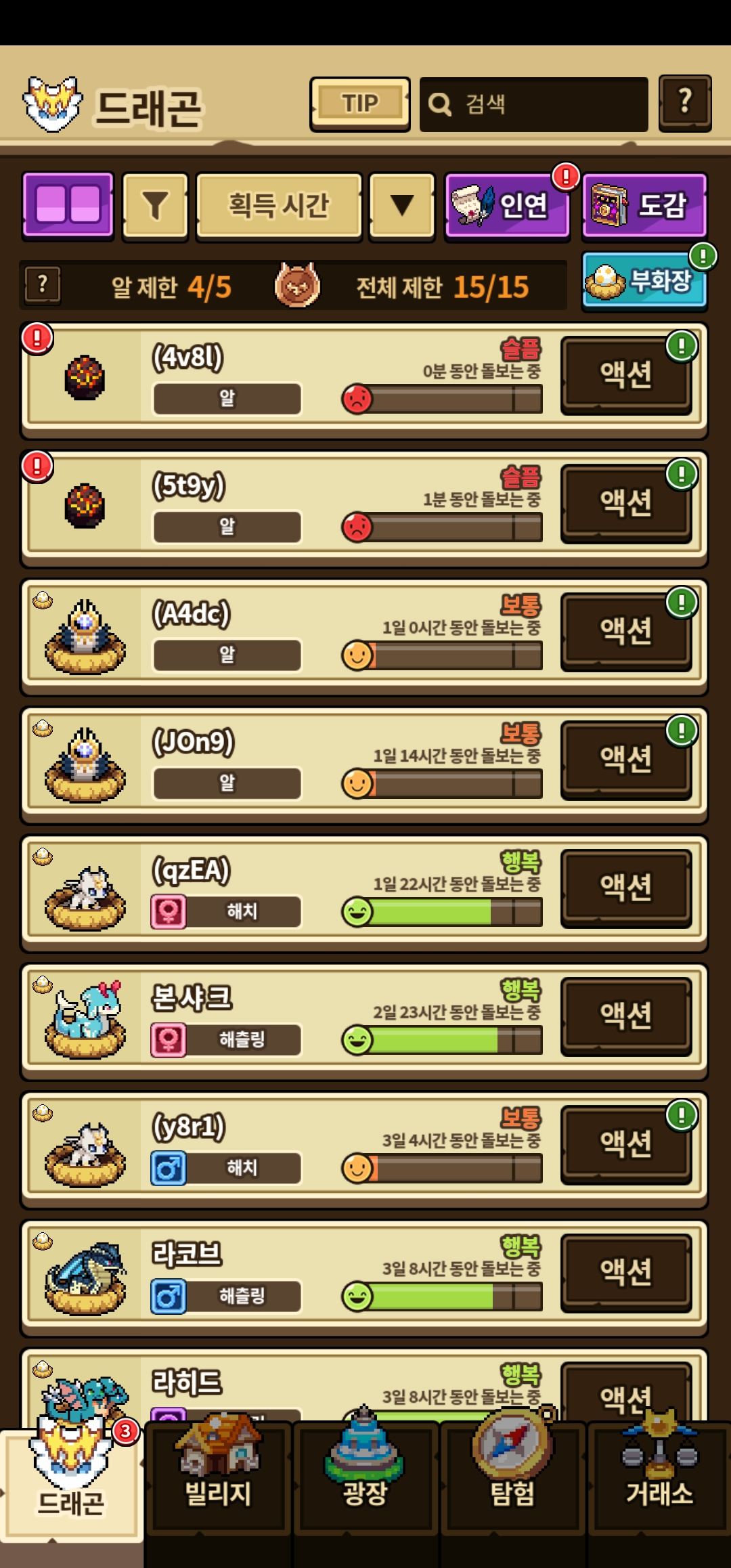Open the filter funnel button
This screenshot has width=731, height=1568.
tap(155, 206)
